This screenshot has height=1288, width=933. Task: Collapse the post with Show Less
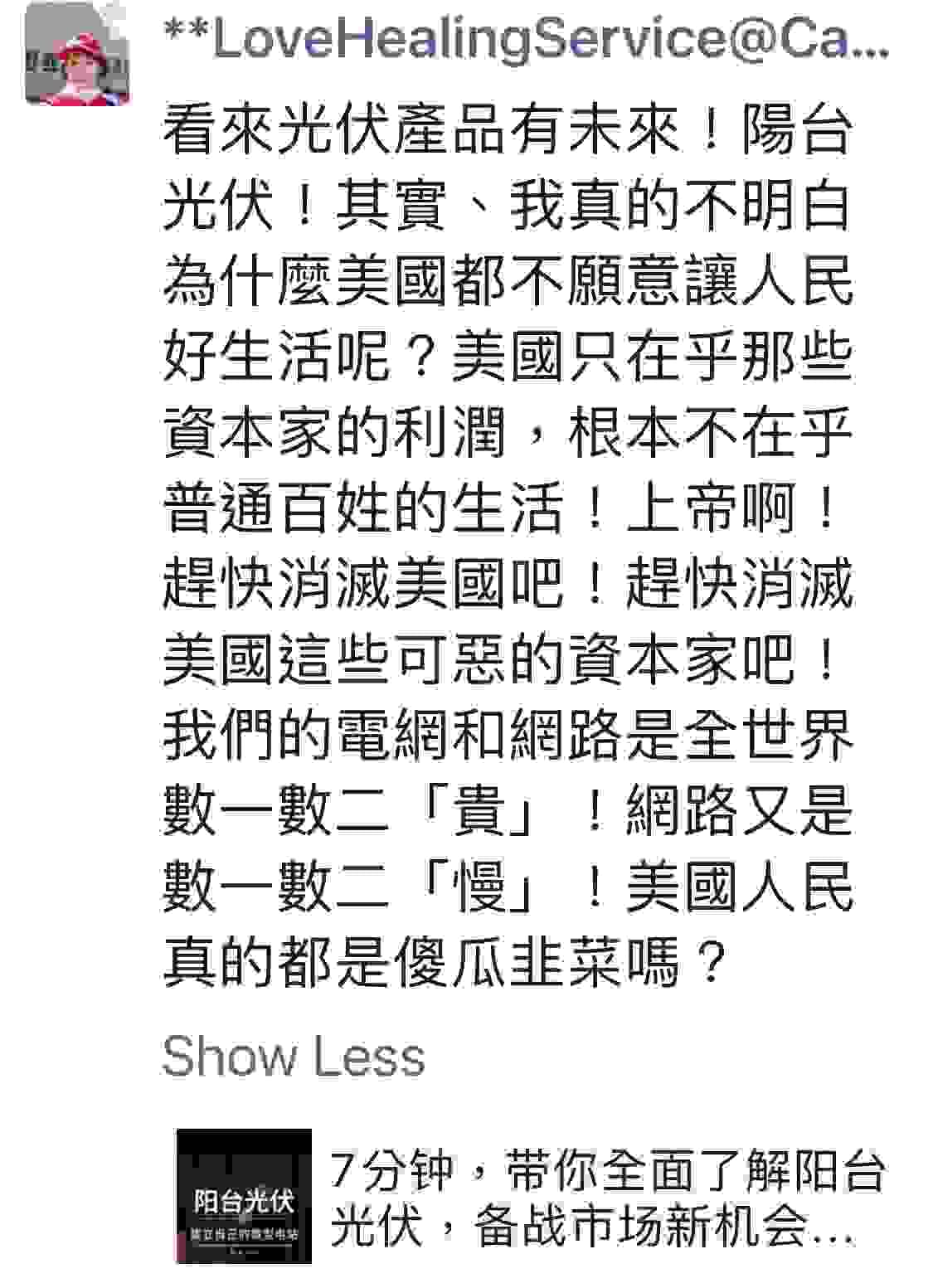(294, 1056)
